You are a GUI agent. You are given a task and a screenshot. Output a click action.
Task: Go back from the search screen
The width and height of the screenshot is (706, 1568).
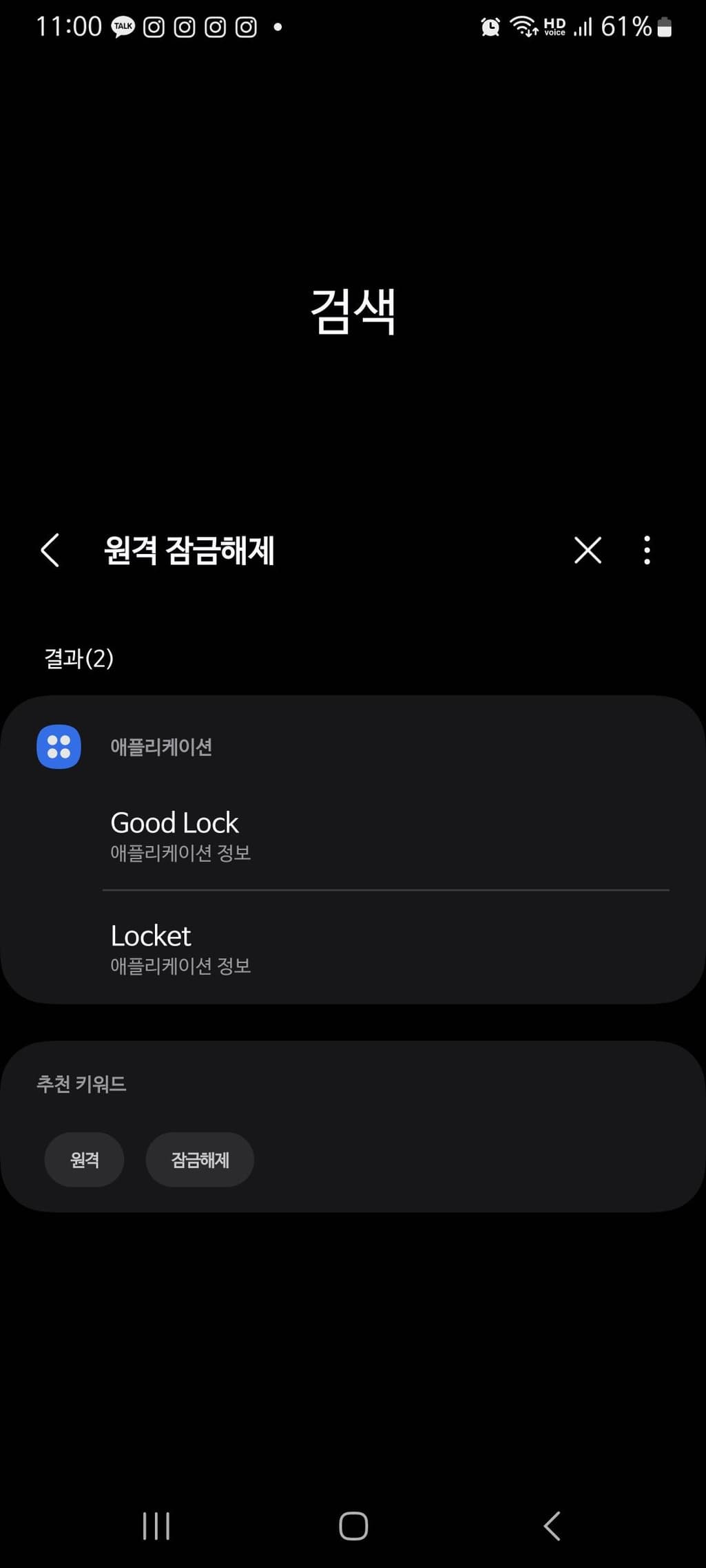point(50,551)
